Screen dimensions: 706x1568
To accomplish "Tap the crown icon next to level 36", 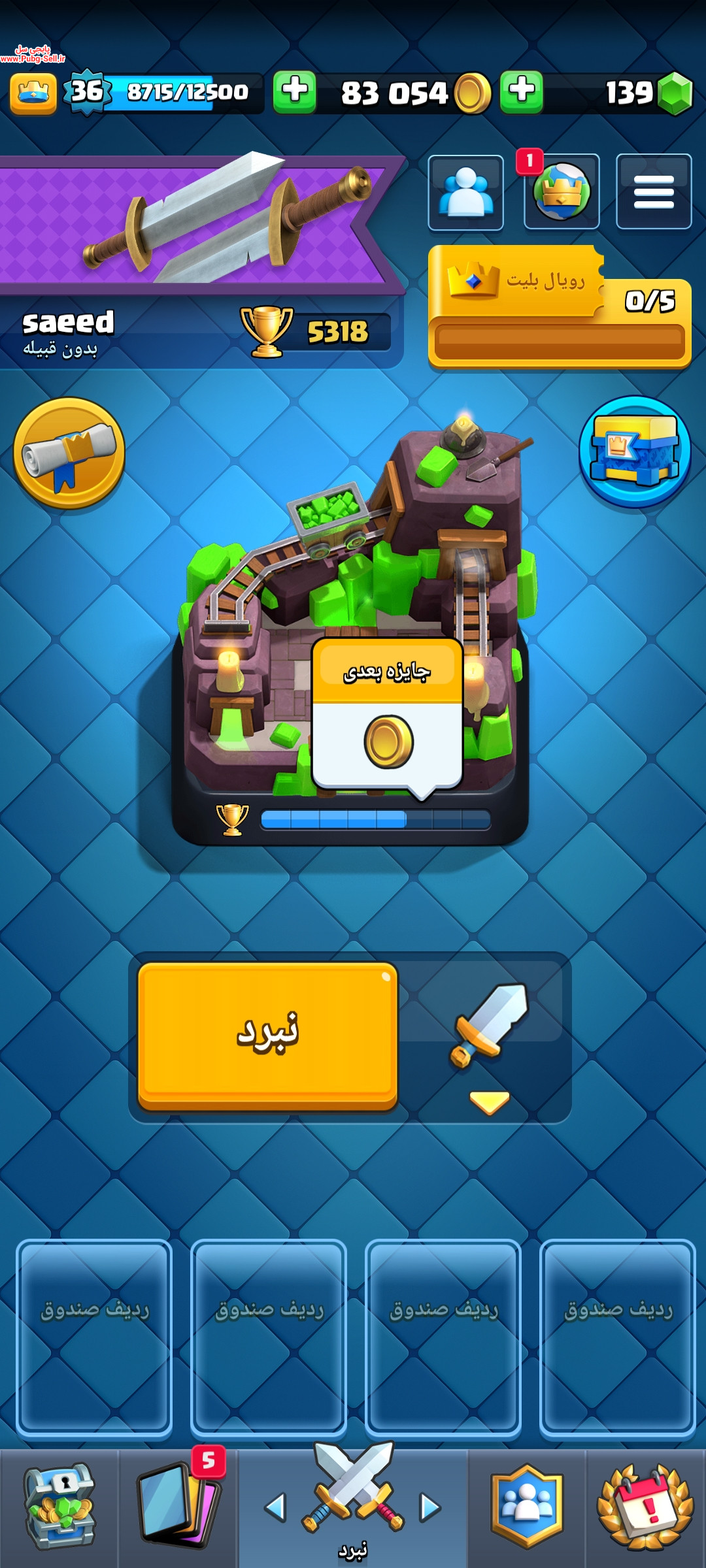I will [x=33, y=93].
